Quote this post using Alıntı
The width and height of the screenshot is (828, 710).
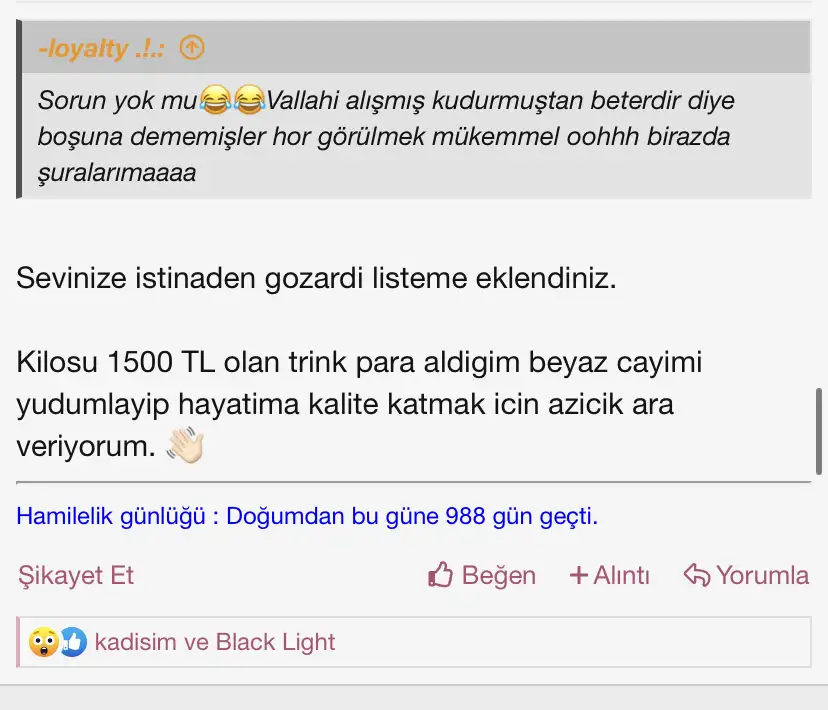(x=609, y=575)
